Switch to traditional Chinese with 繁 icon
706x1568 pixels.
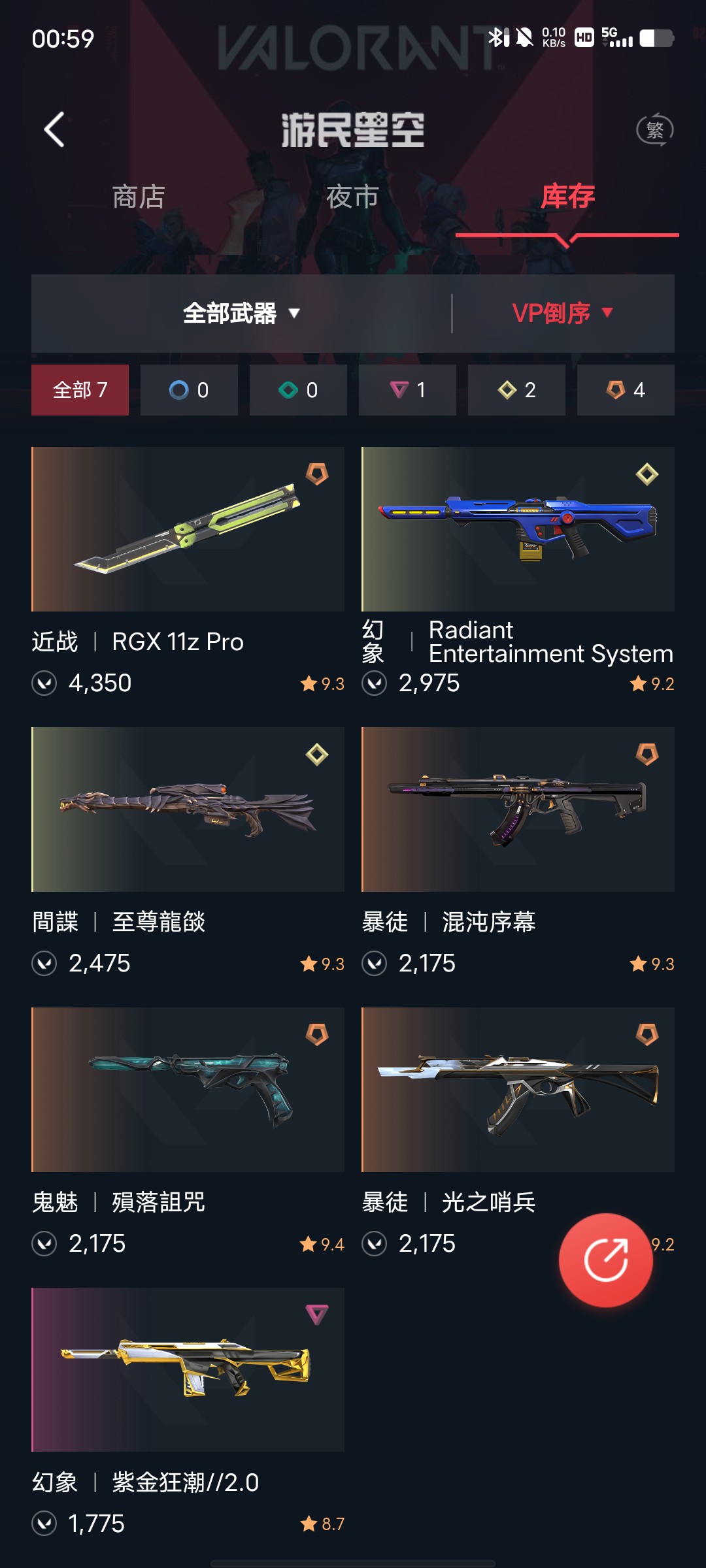[x=654, y=129]
